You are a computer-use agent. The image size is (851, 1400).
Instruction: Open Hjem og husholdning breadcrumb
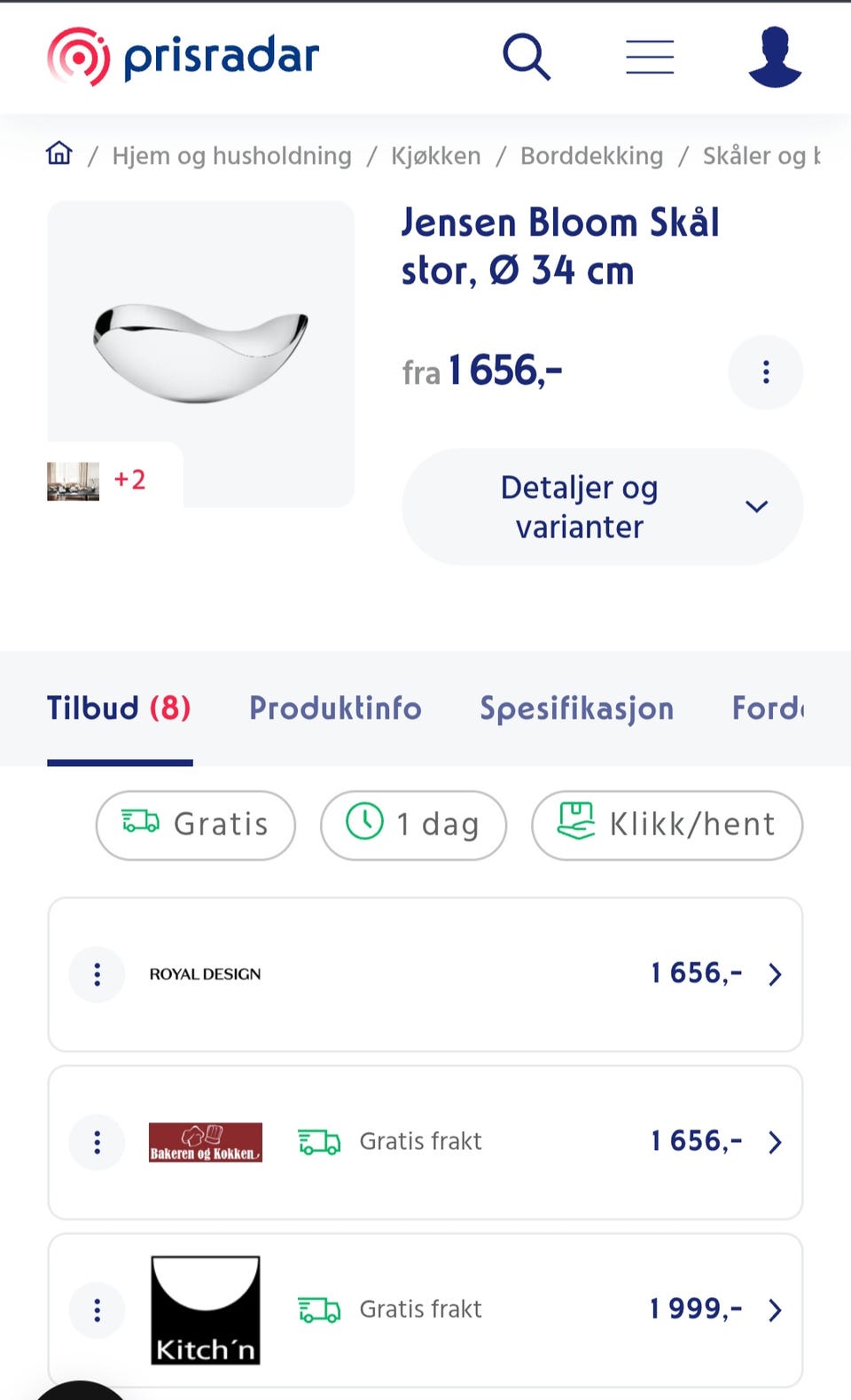point(231,156)
